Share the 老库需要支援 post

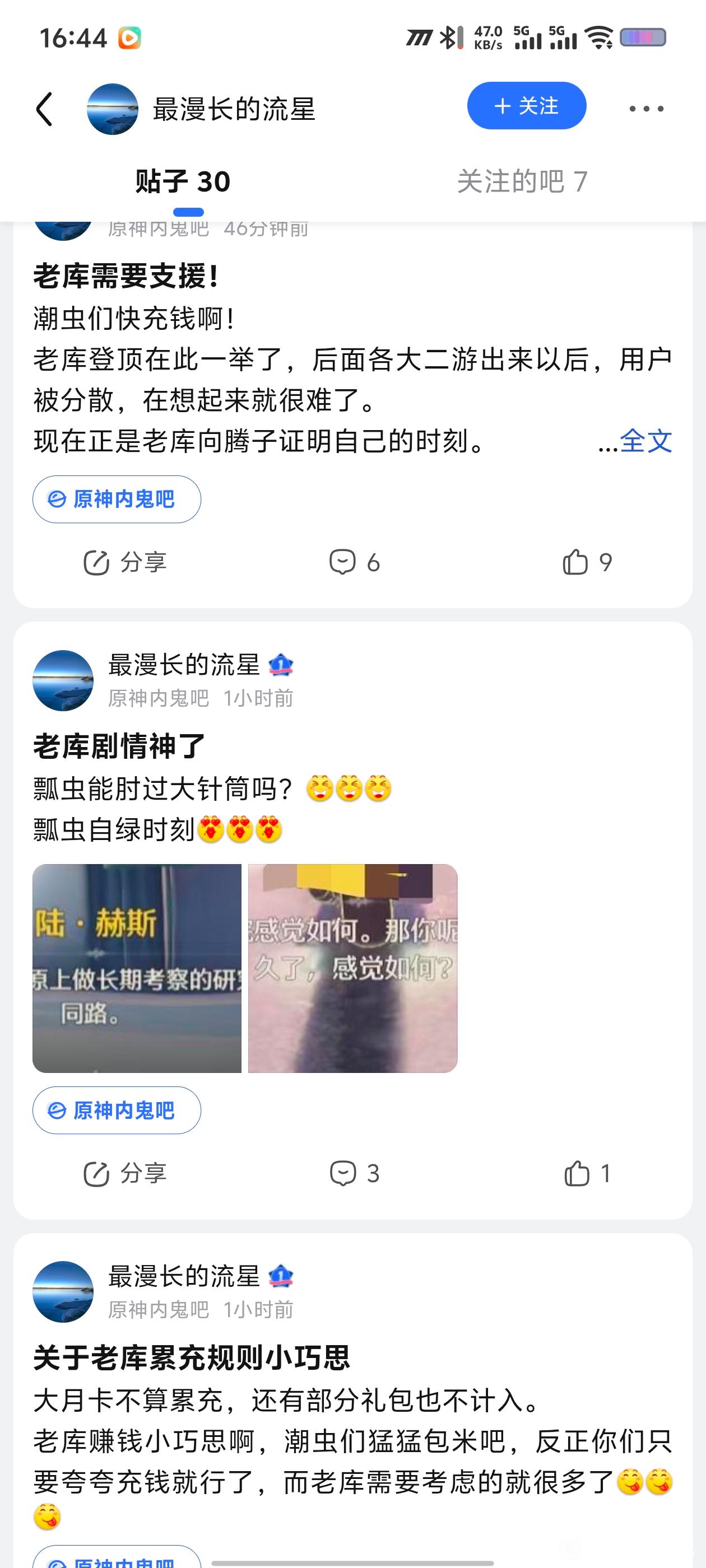125,562
